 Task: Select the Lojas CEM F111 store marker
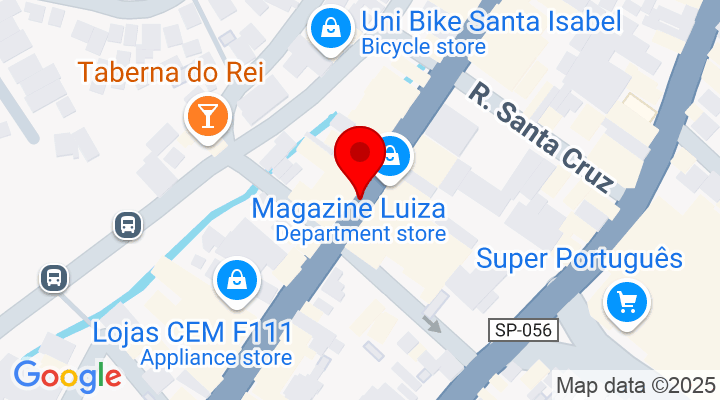click(236, 280)
